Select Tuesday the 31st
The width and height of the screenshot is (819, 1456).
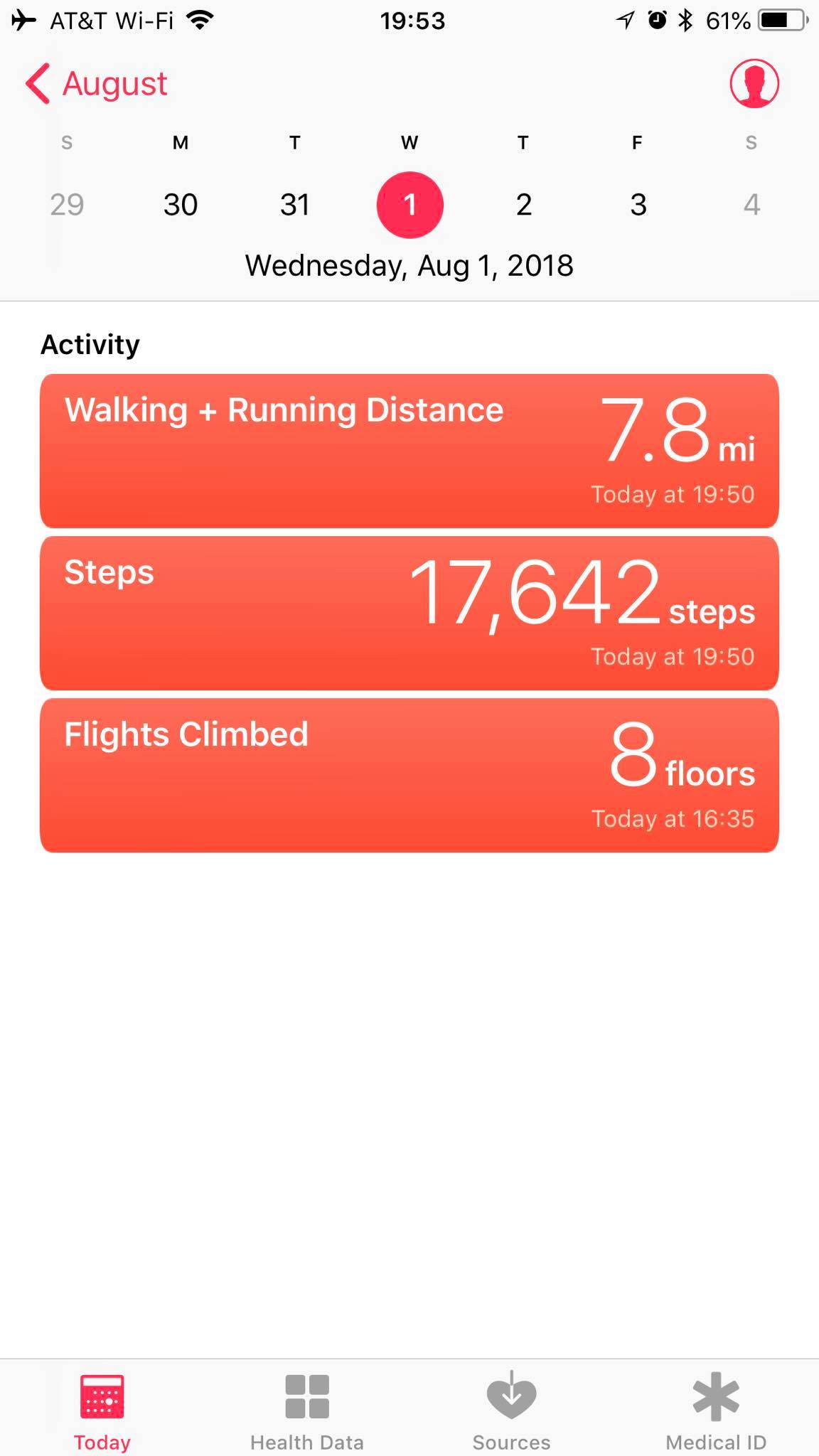294,205
